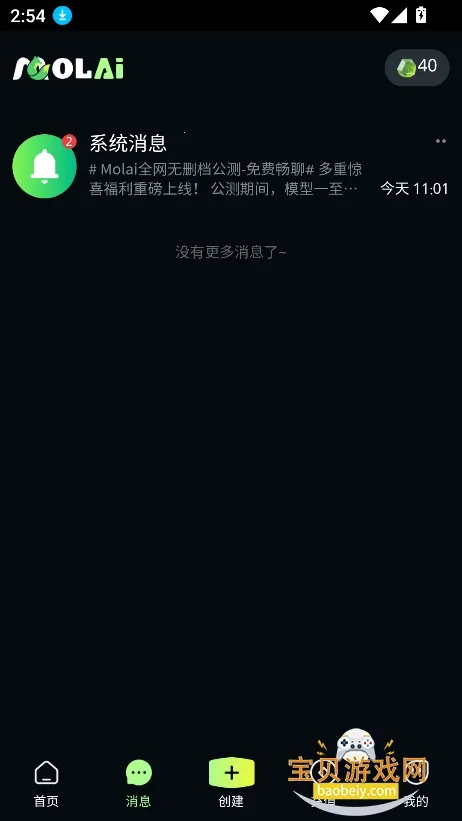Select the 消息 tab

tap(139, 784)
